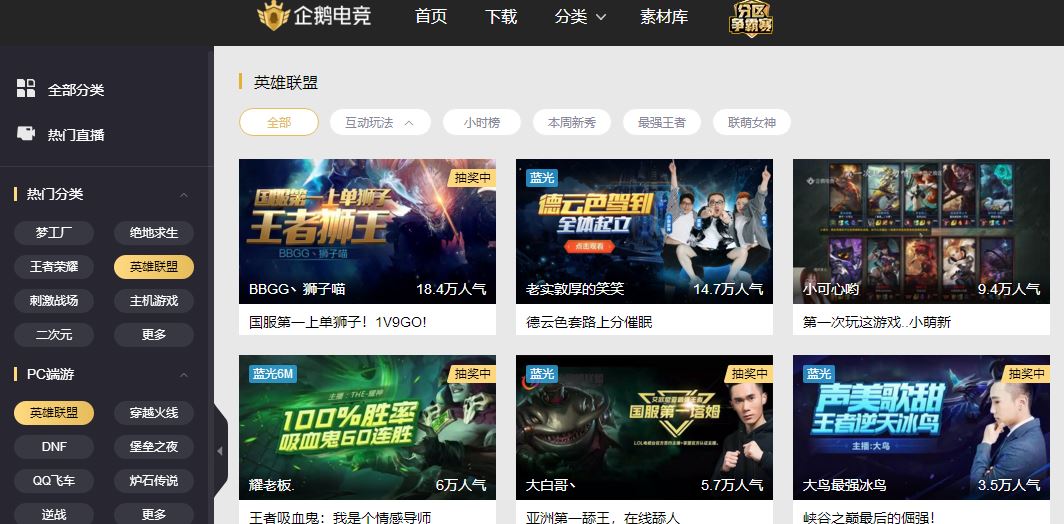This screenshot has height=524, width=1064.
Task: Collapse the 热门分类 section
Action: tap(184, 195)
